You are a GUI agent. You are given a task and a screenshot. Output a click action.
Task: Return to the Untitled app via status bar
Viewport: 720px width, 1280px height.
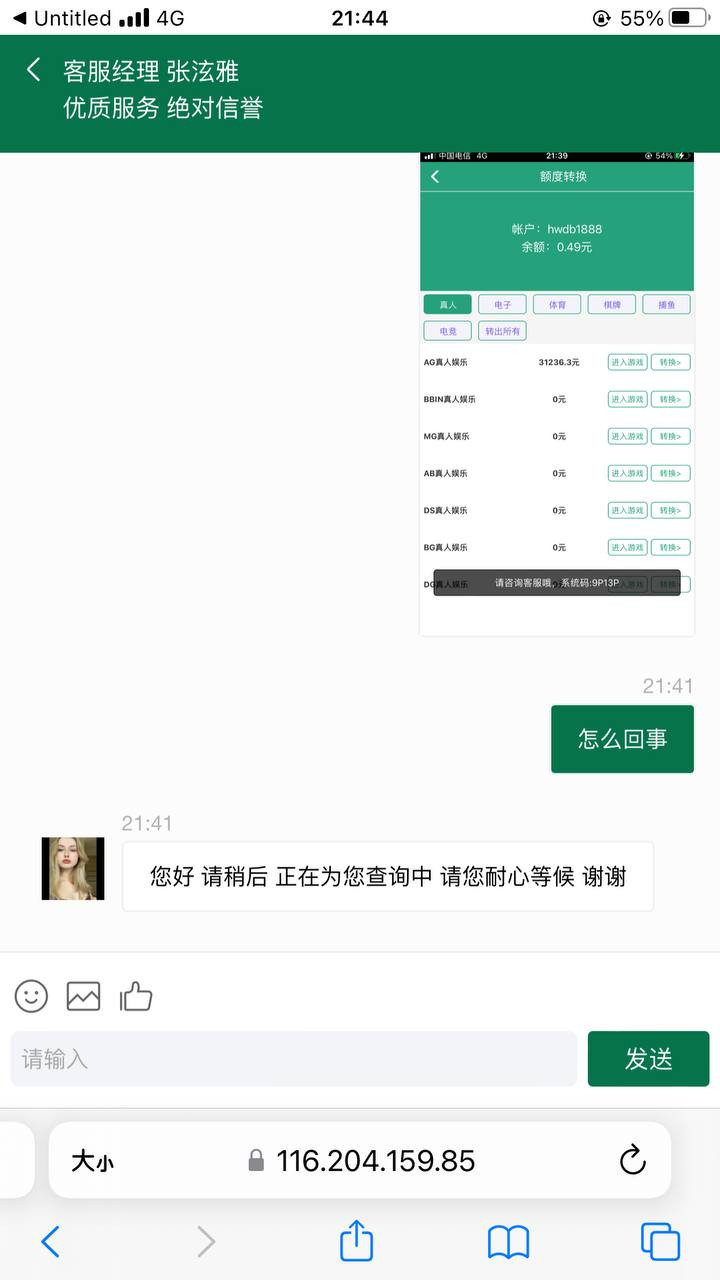coord(62,18)
